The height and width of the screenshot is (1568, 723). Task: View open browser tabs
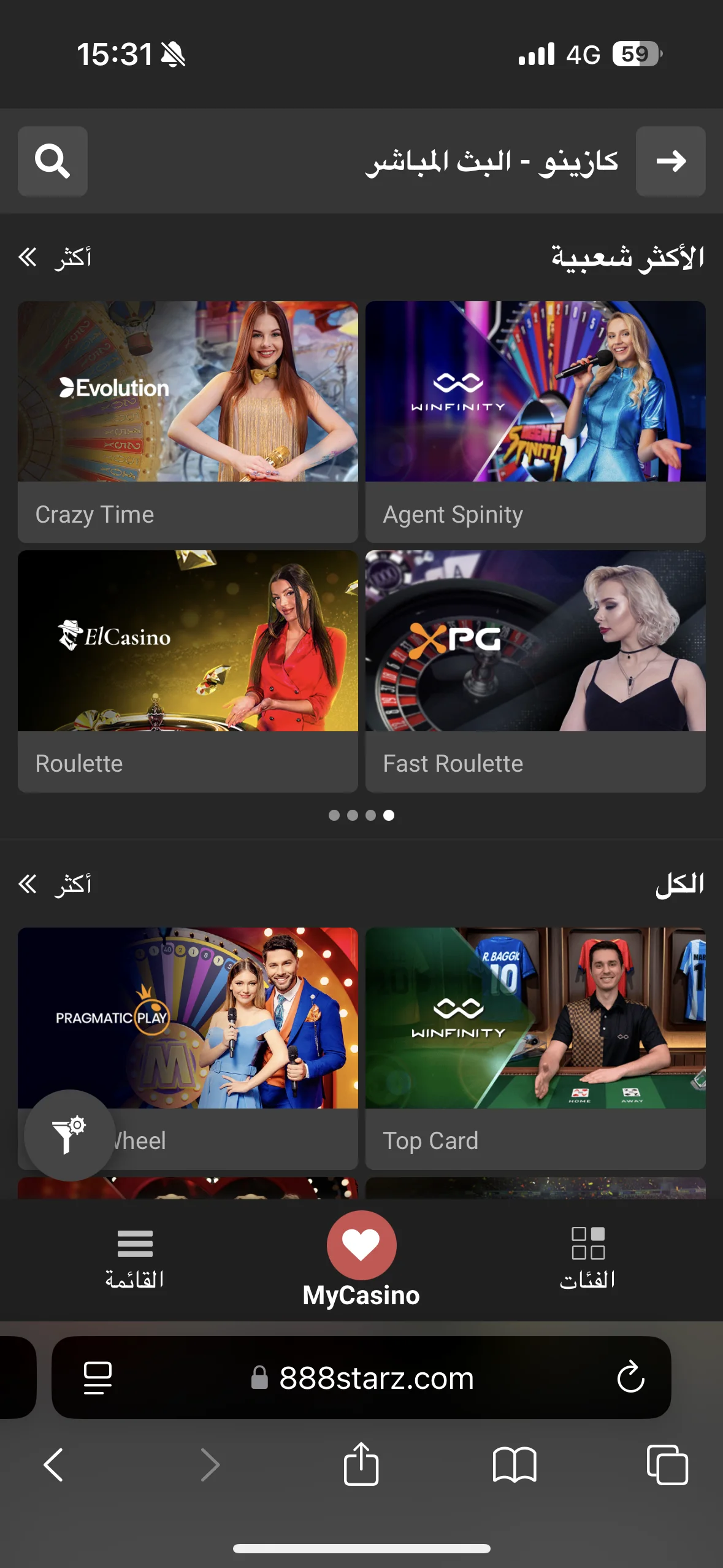tap(667, 1464)
